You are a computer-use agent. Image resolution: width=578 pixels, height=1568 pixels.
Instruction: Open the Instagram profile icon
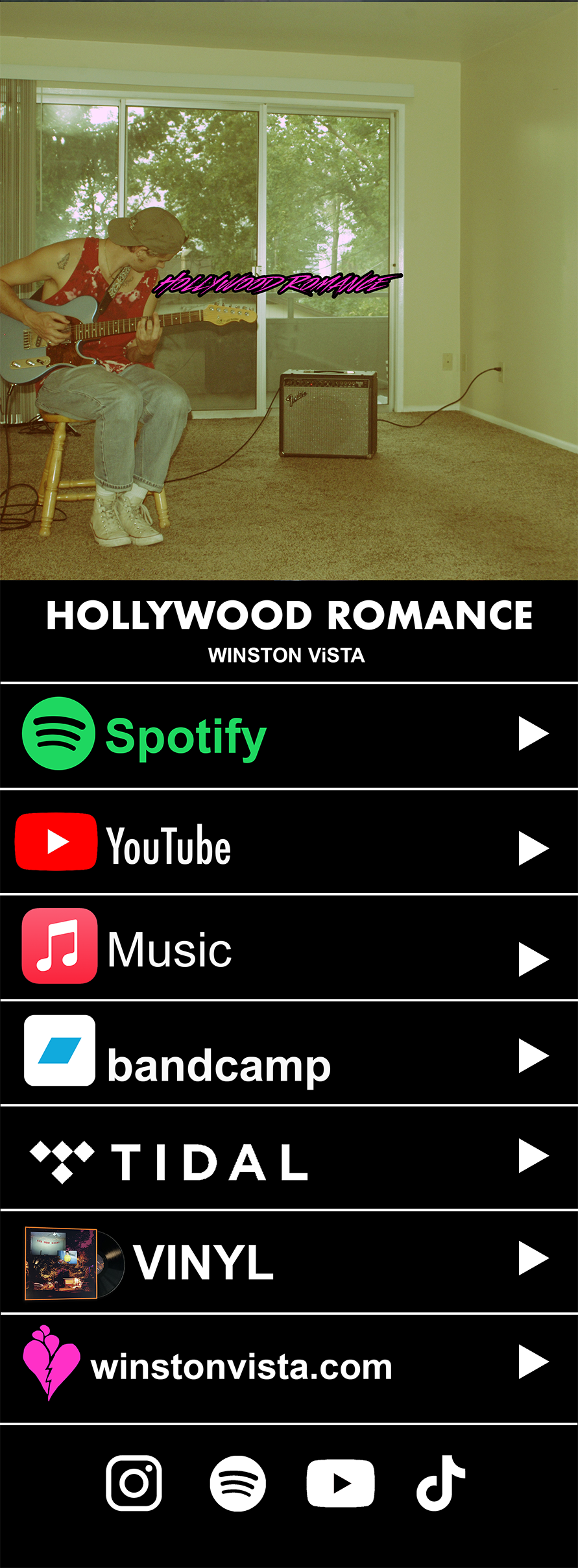134,1482
